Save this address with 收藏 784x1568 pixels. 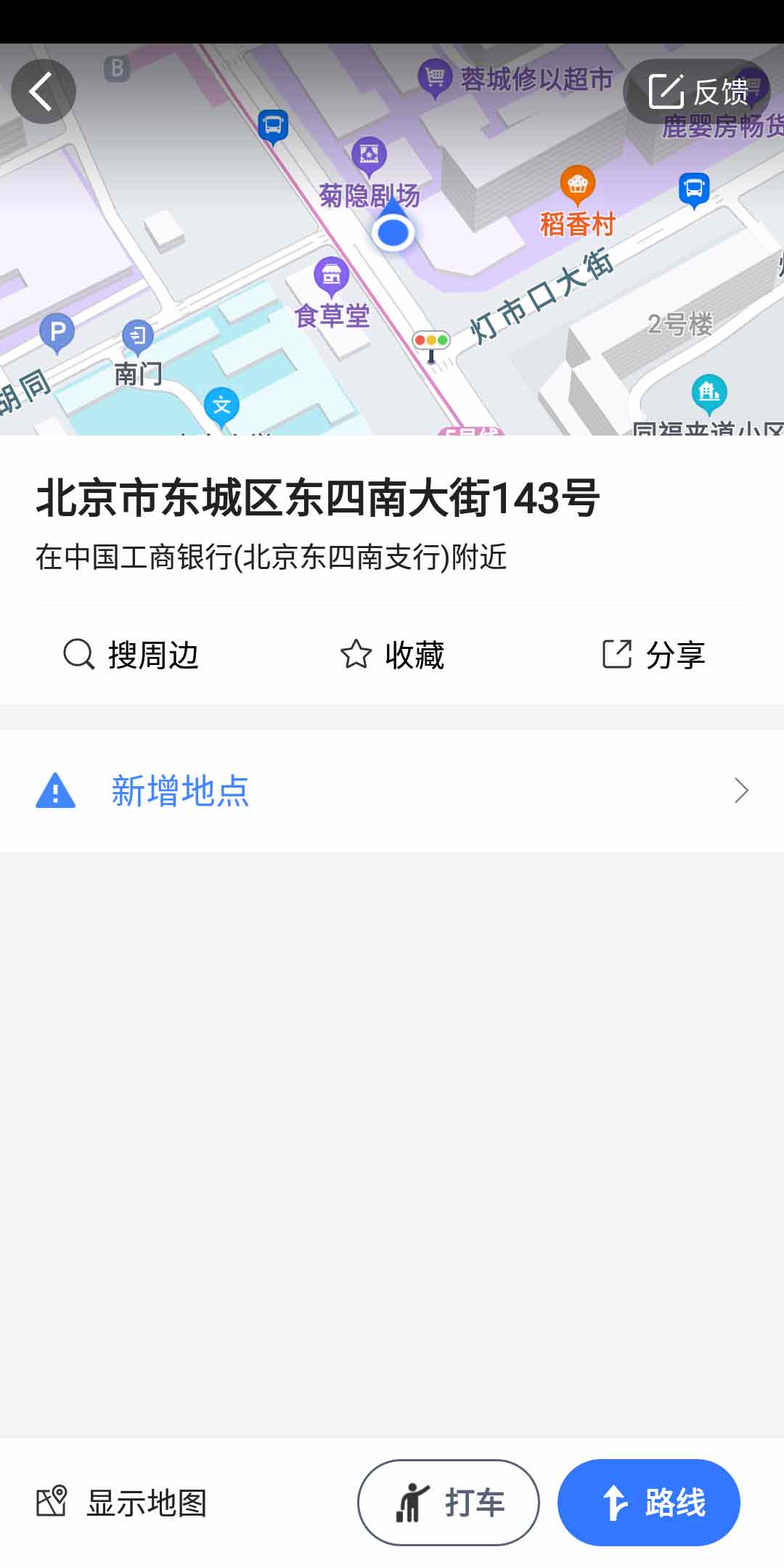click(392, 655)
